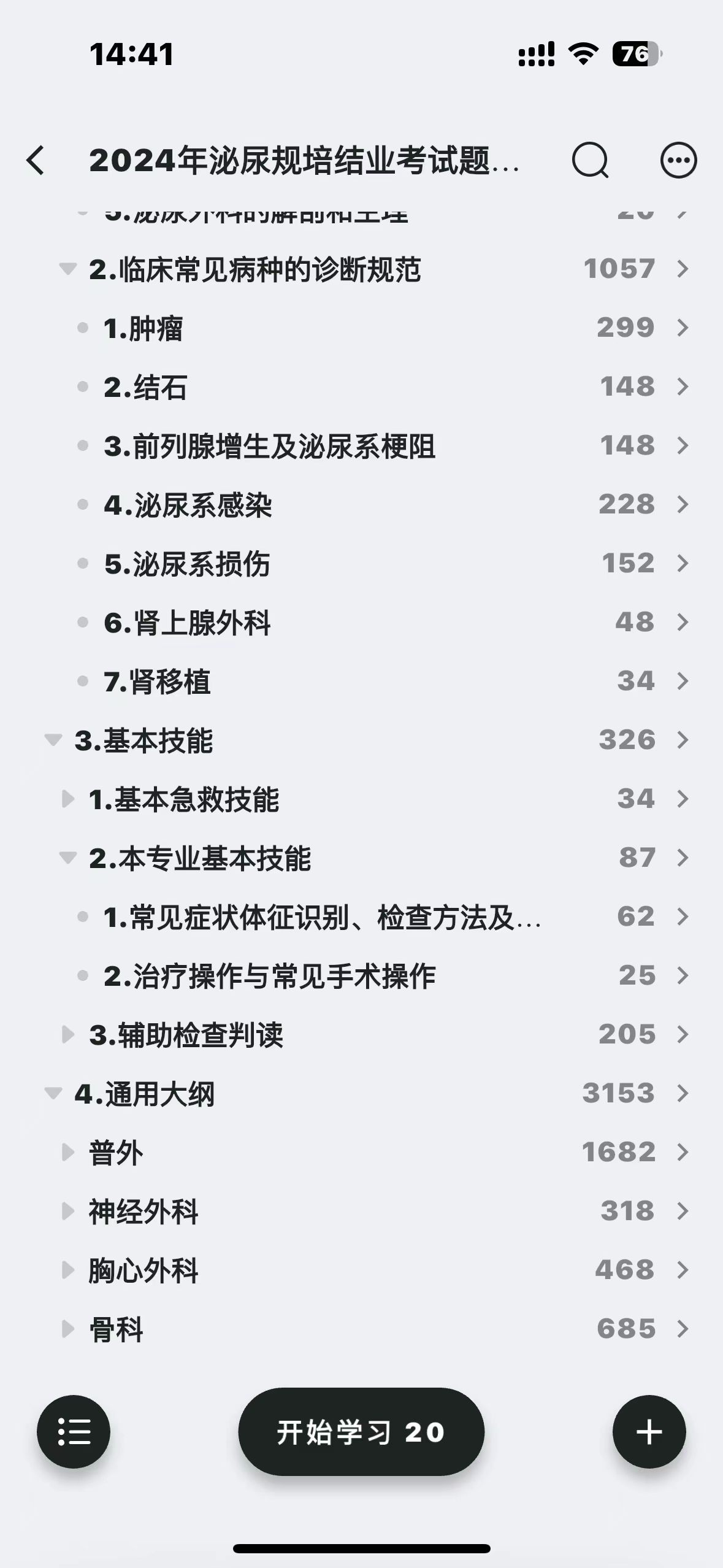Open the 2.结石 chapter
723x1568 pixels.
362,386
